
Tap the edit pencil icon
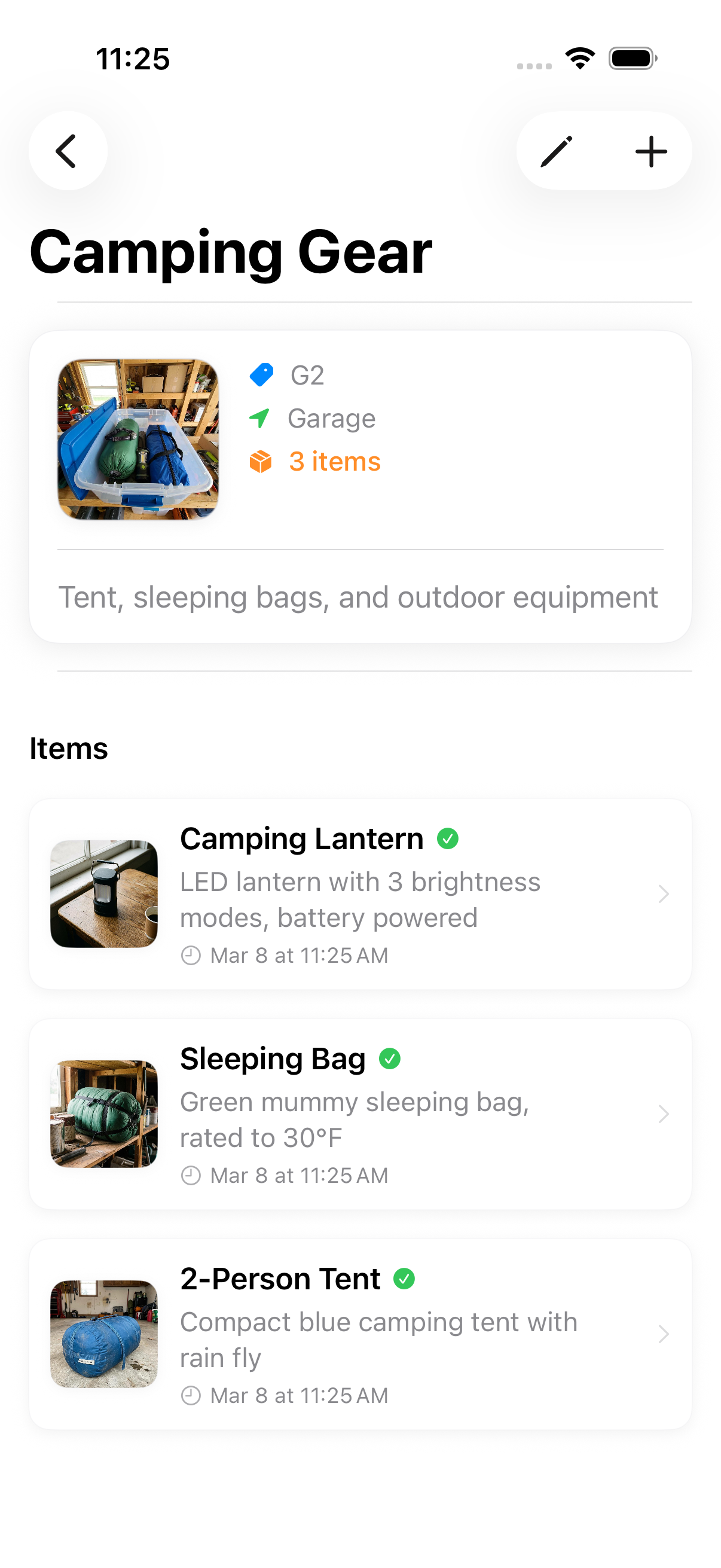tap(557, 151)
